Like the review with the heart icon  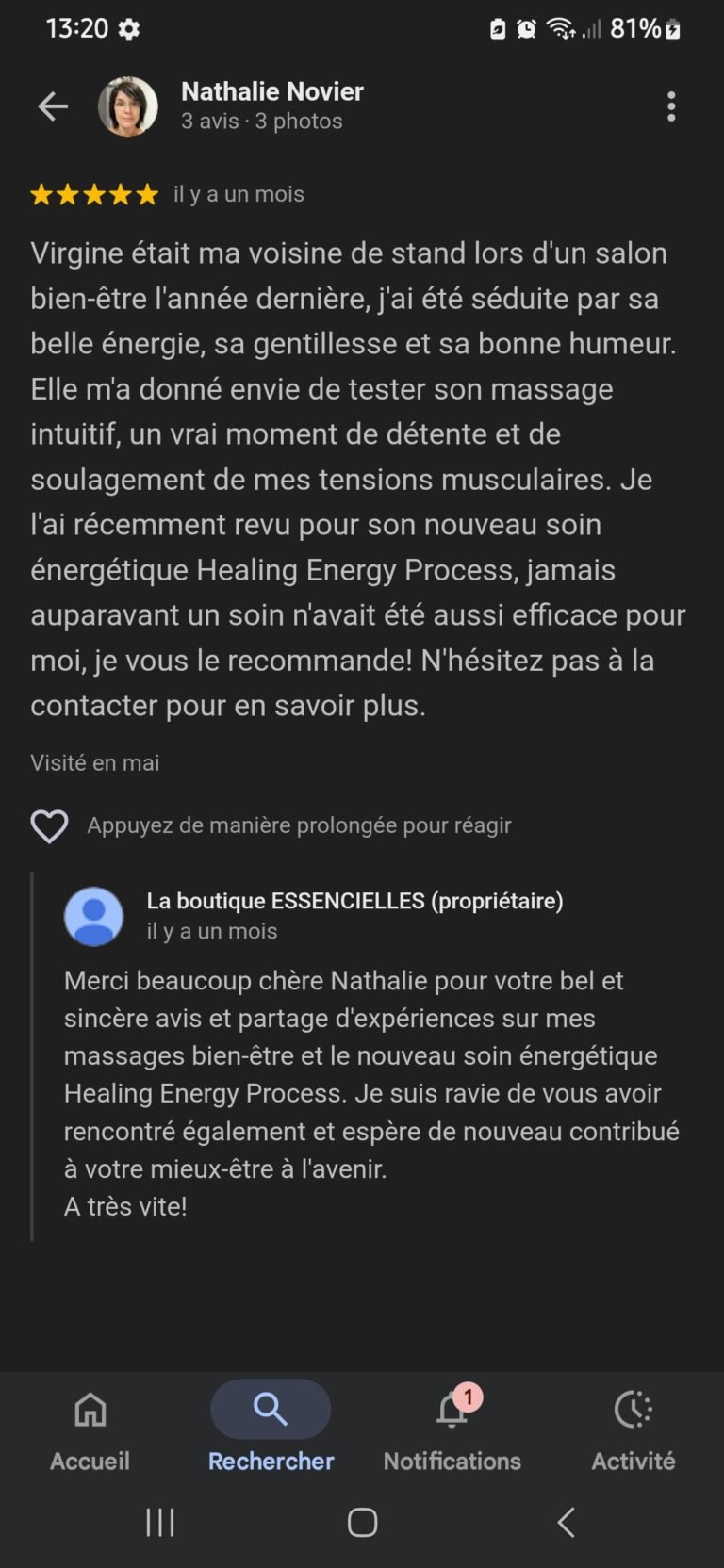49,826
